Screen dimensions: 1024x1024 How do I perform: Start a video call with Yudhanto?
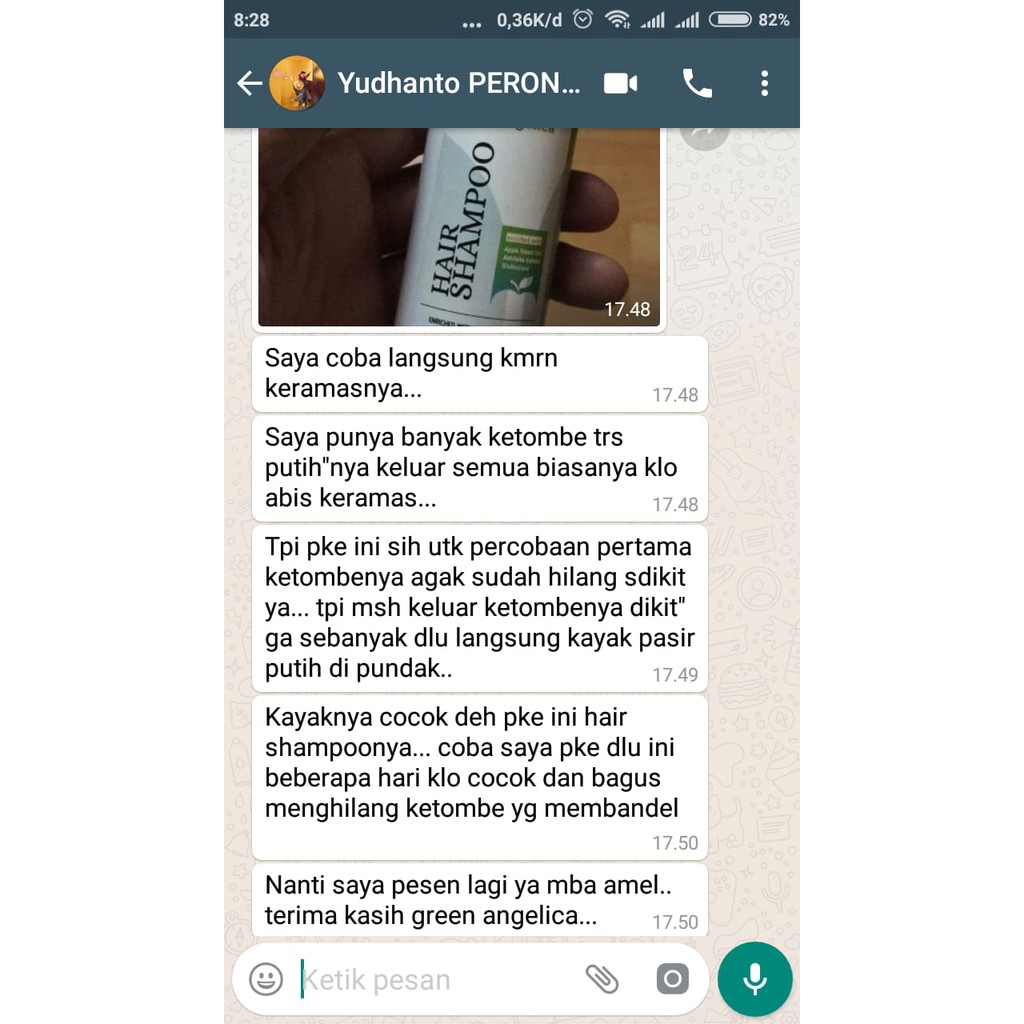[x=621, y=84]
